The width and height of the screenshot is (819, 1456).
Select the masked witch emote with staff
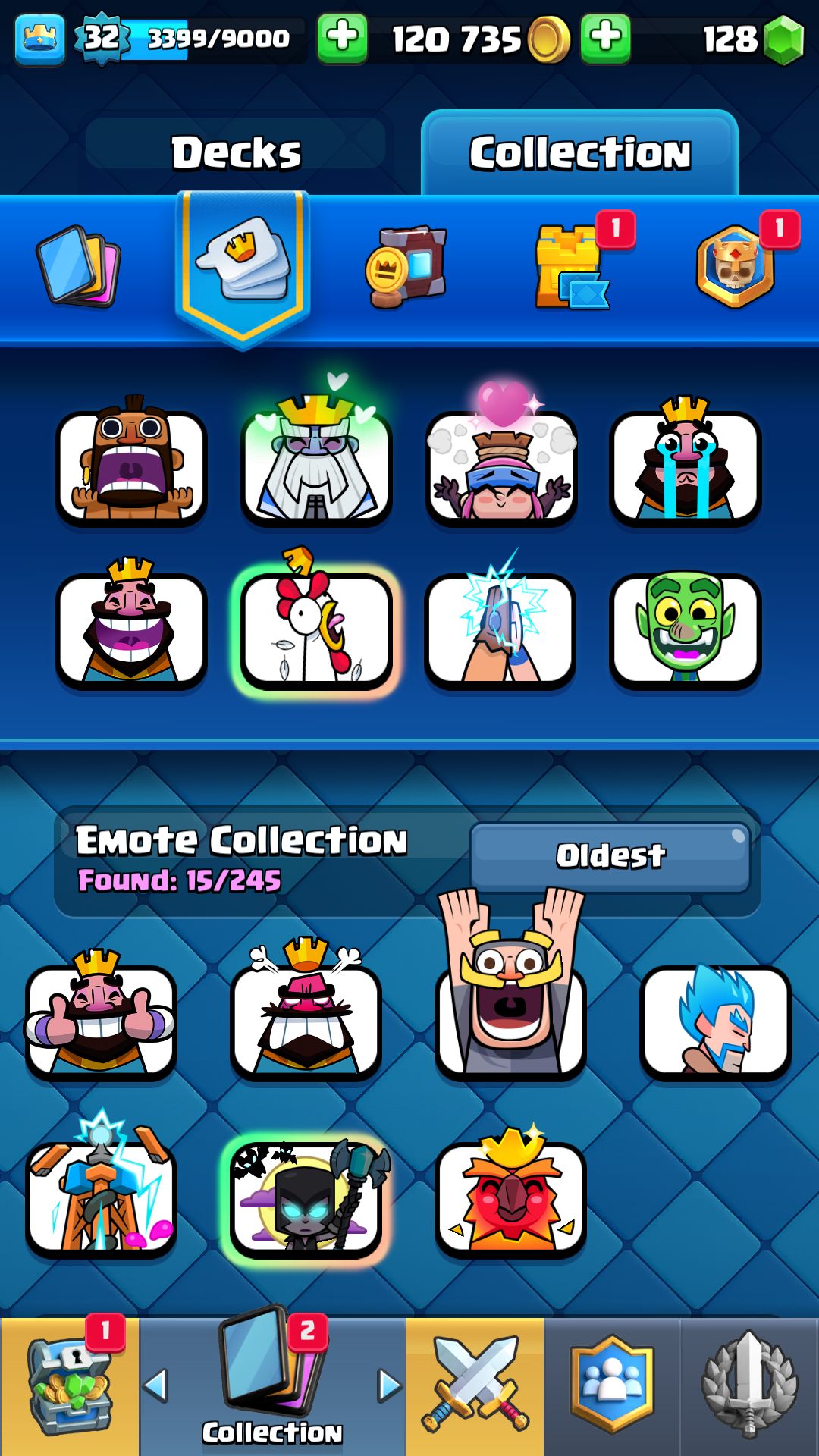[x=306, y=1197]
